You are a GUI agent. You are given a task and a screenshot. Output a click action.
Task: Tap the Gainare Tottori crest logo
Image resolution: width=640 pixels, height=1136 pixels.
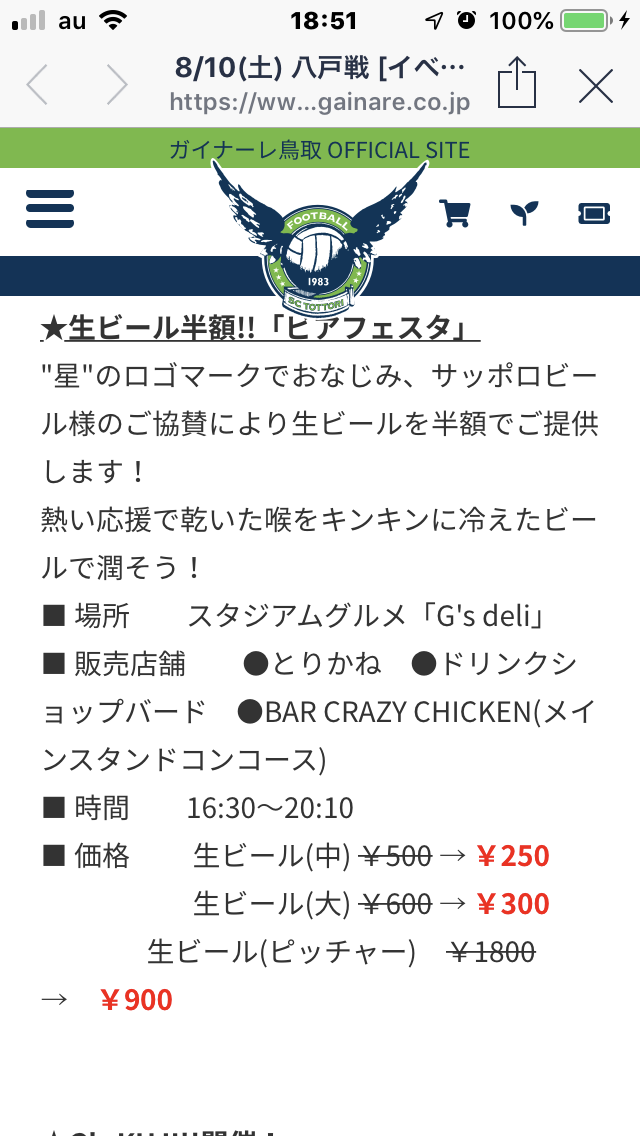(320, 238)
